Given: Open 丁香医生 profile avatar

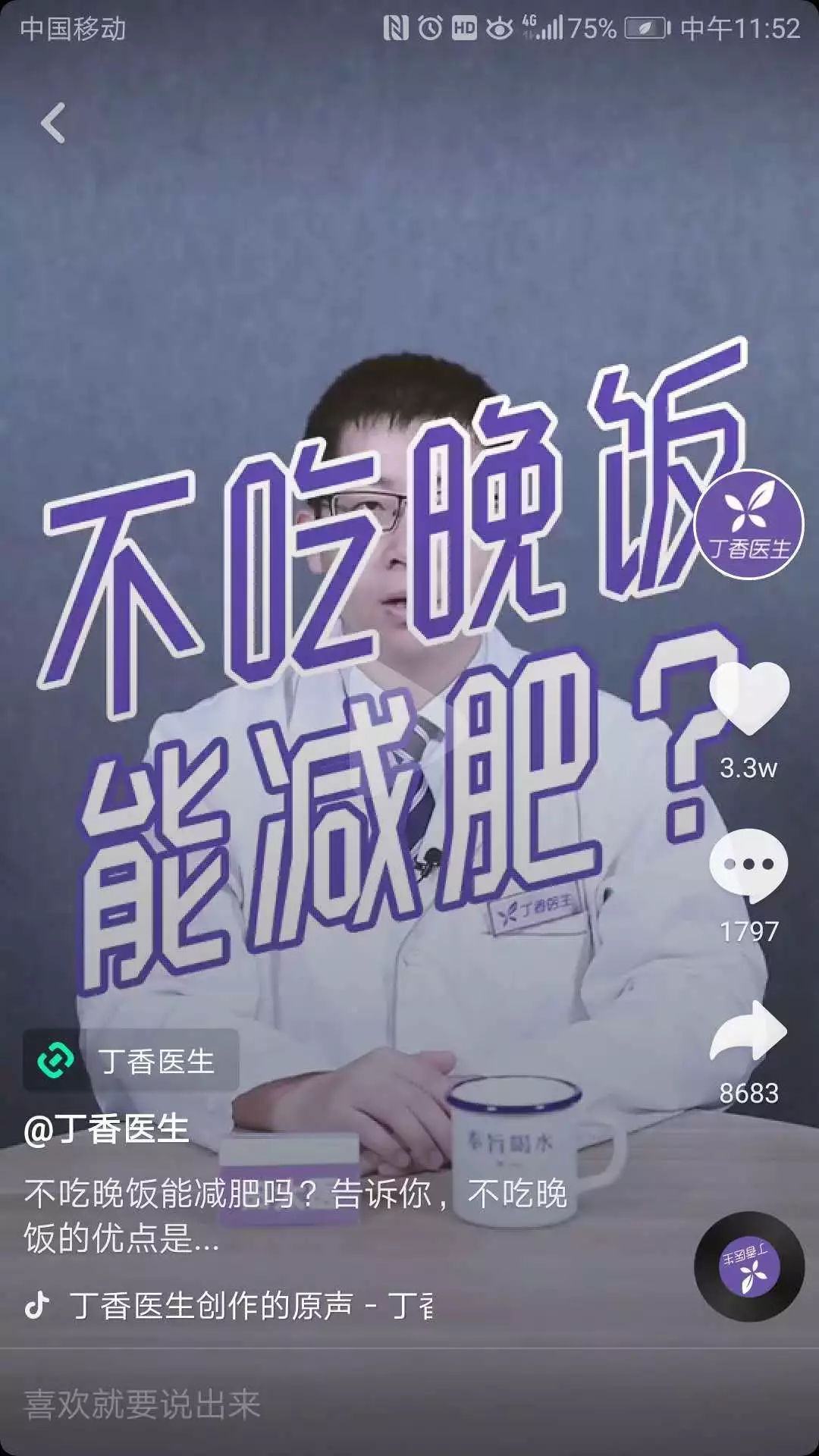Looking at the screenshot, I should (748, 524).
